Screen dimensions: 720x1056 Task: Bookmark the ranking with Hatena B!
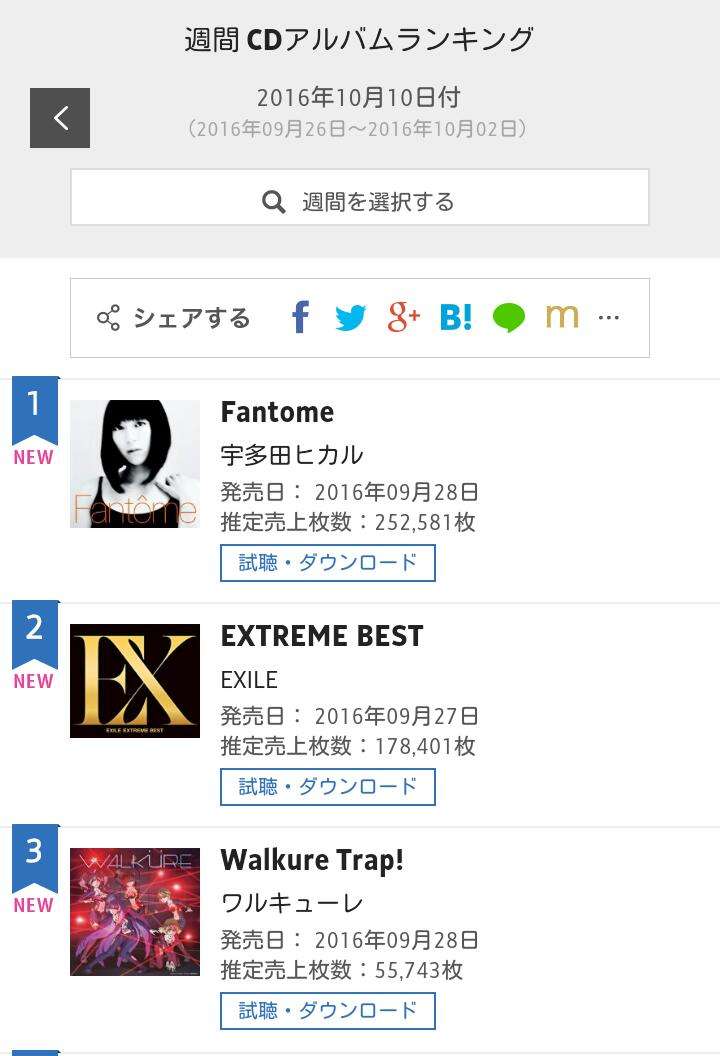(x=456, y=318)
